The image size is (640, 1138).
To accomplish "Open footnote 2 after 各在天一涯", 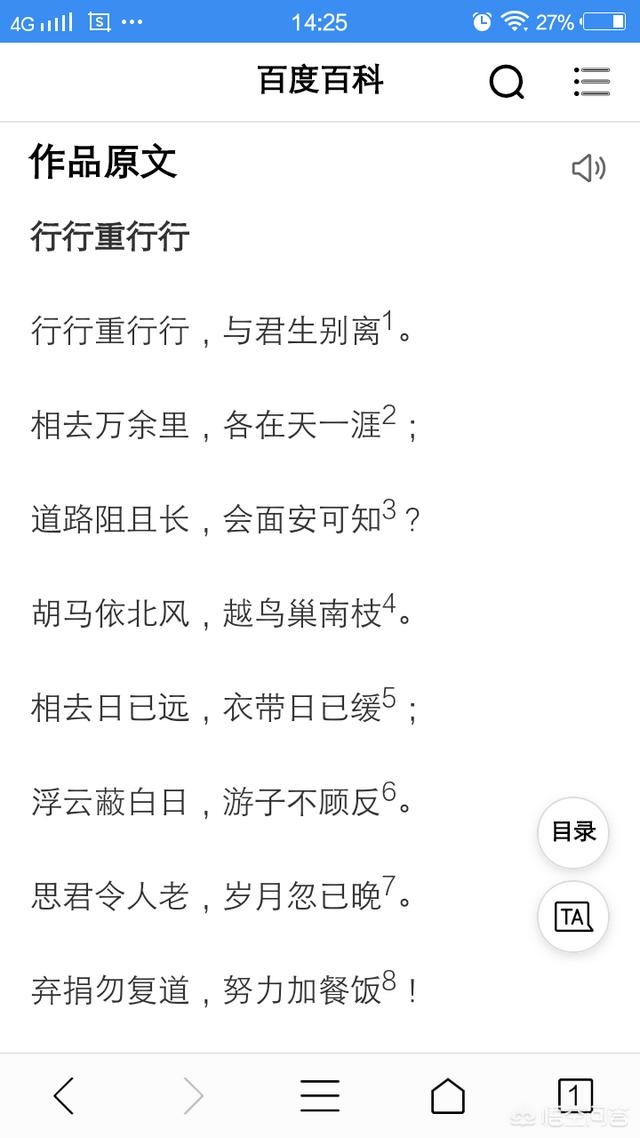I will pos(389,415).
